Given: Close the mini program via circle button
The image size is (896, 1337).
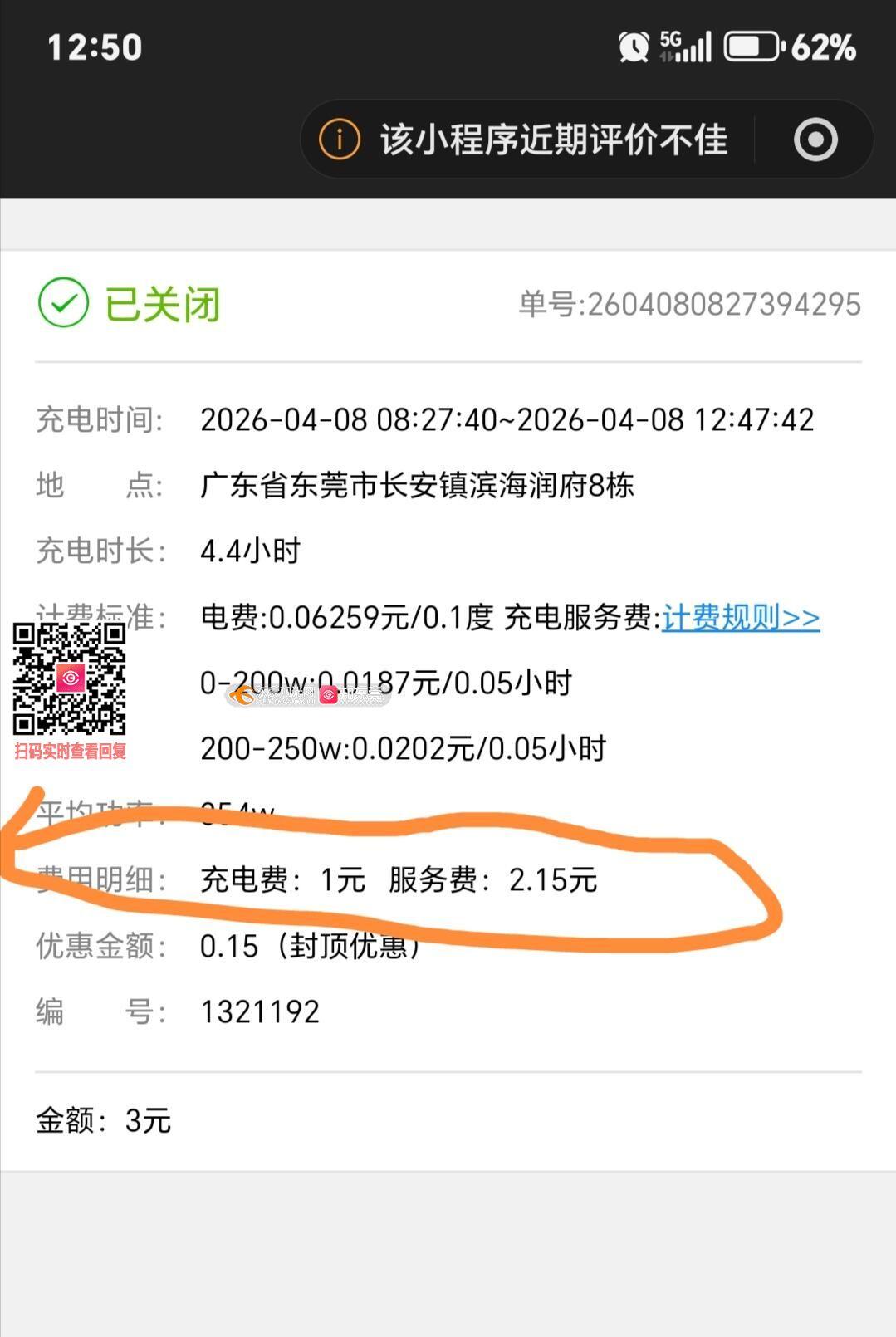Looking at the screenshot, I should (x=815, y=140).
